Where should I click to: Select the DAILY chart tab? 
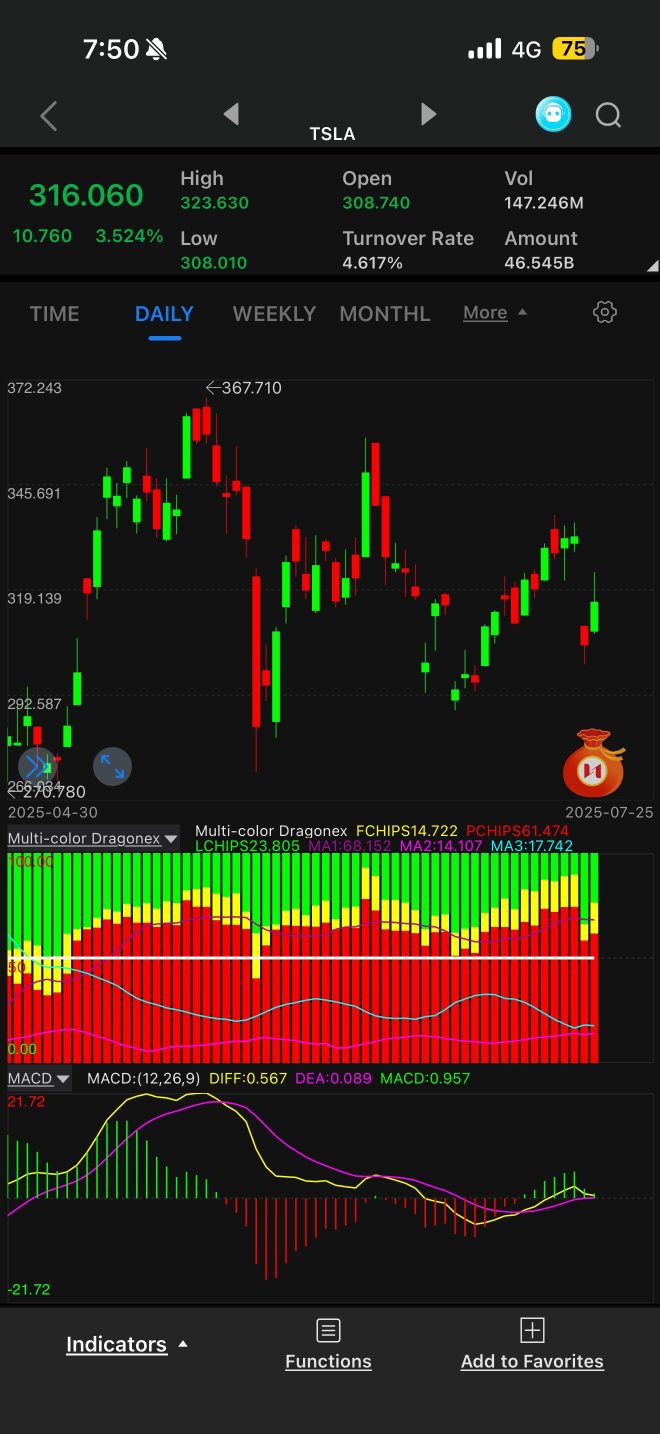point(164,314)
